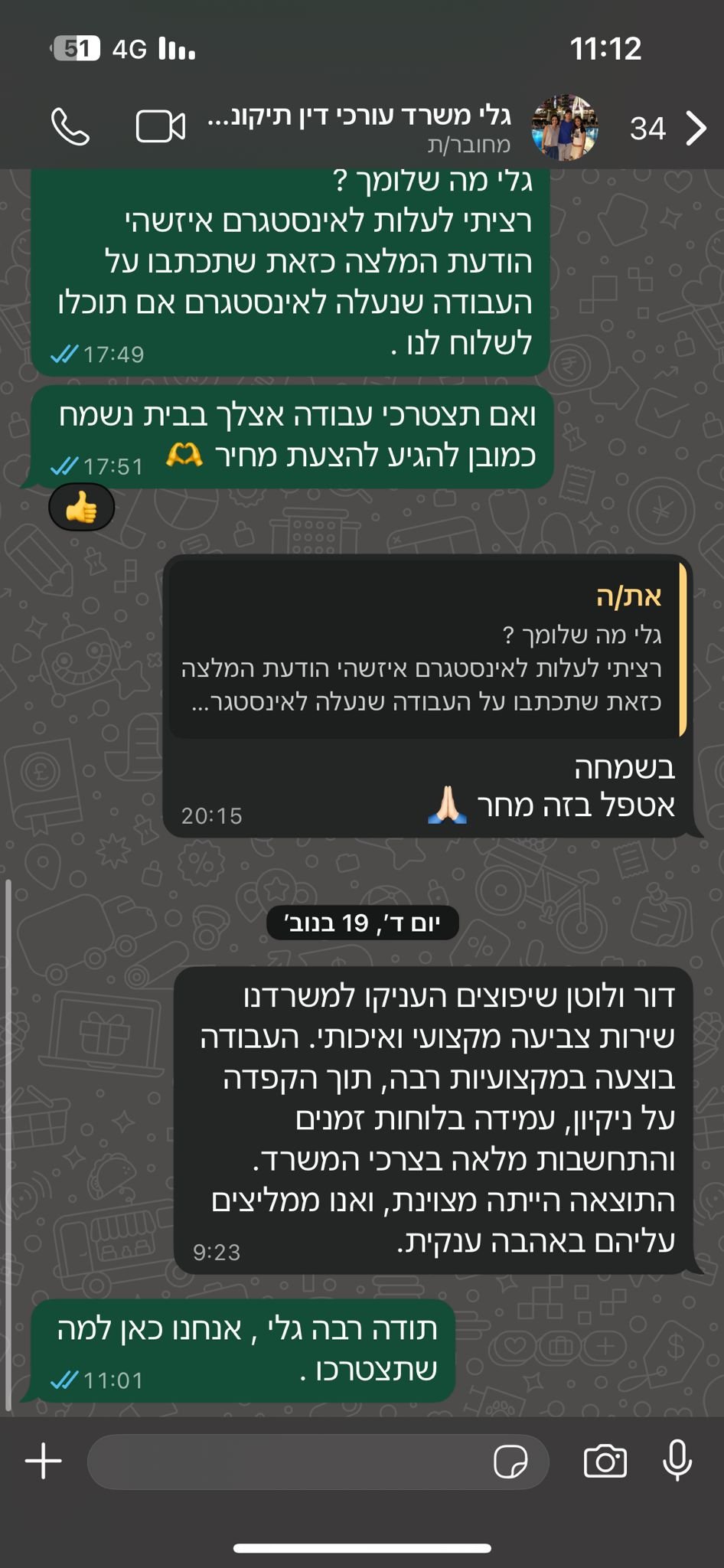Tap the date separator יום ד', 19 בנוב'

365,923
